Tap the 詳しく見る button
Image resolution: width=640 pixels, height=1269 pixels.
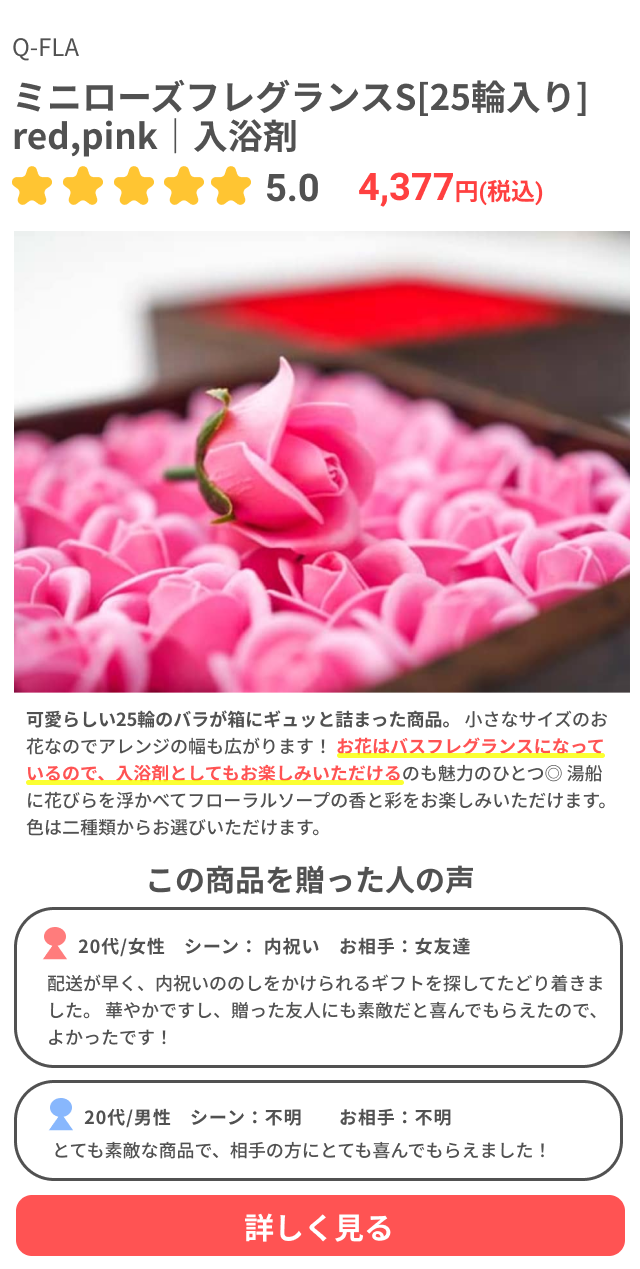pyautogui.click(x=320, y=1226)
